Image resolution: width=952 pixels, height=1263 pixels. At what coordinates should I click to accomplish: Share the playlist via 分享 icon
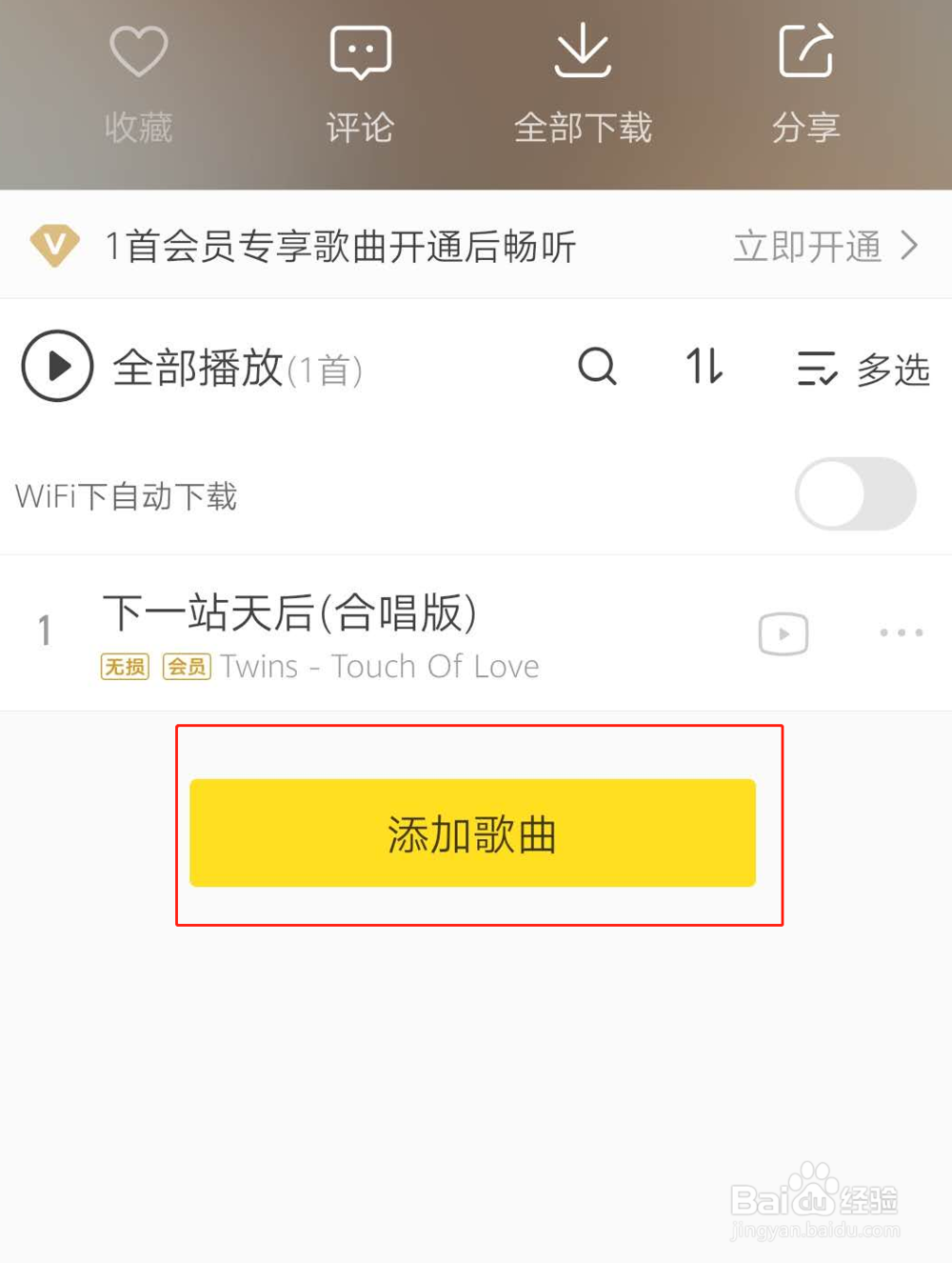(x=806, y=52)
